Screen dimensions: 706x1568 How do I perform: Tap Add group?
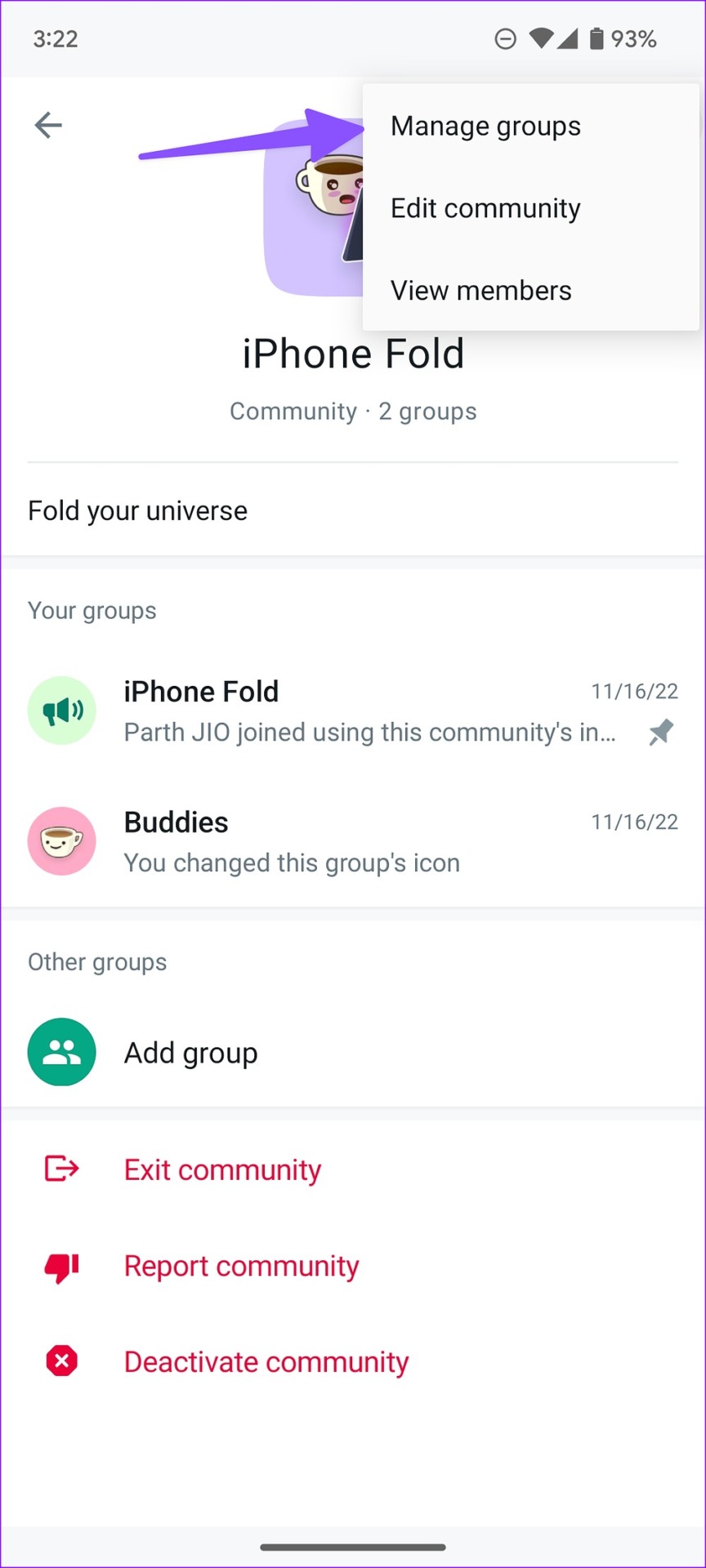click(190, 1053)
